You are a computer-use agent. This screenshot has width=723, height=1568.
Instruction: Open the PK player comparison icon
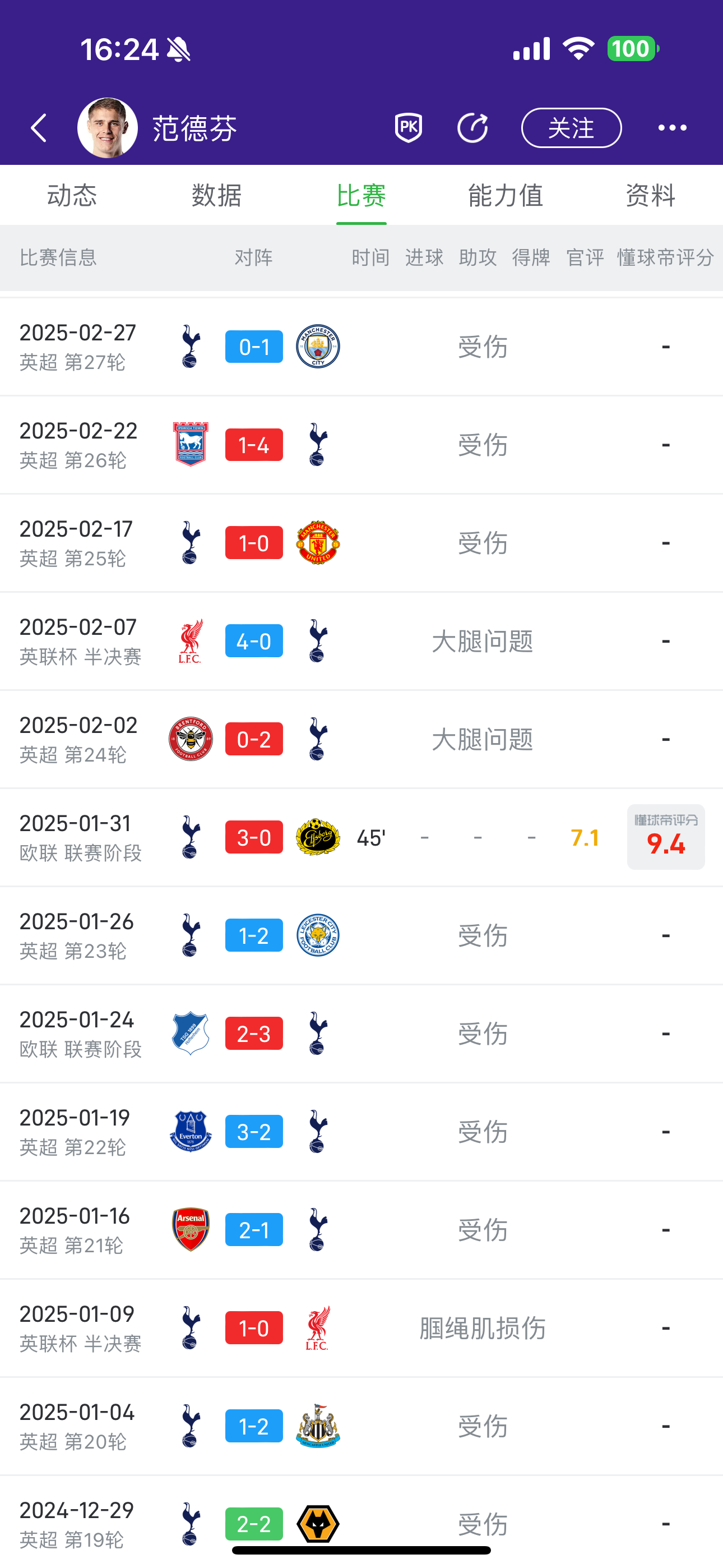pos(409,128)
